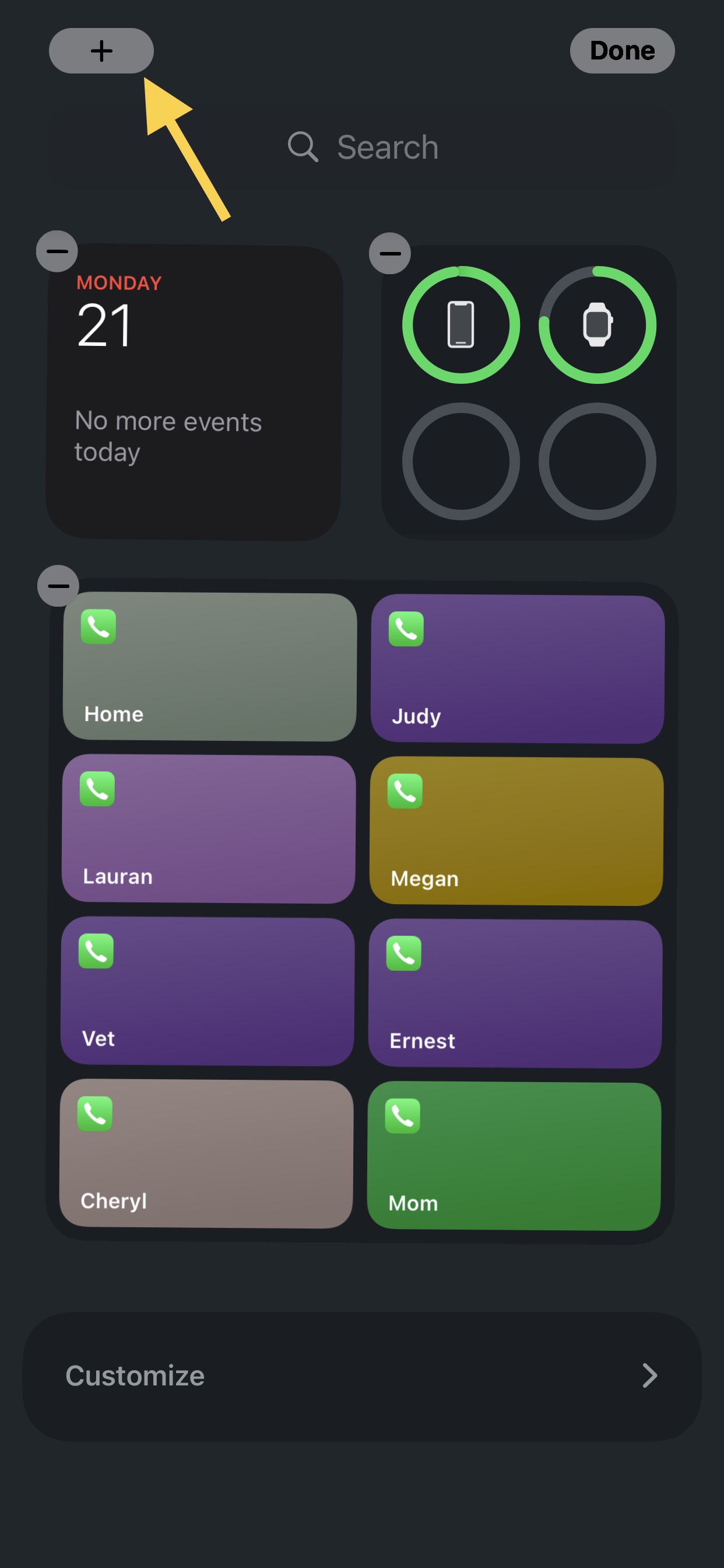
Task: Remove the batteries widget
Action: click(x=389, y=253)
